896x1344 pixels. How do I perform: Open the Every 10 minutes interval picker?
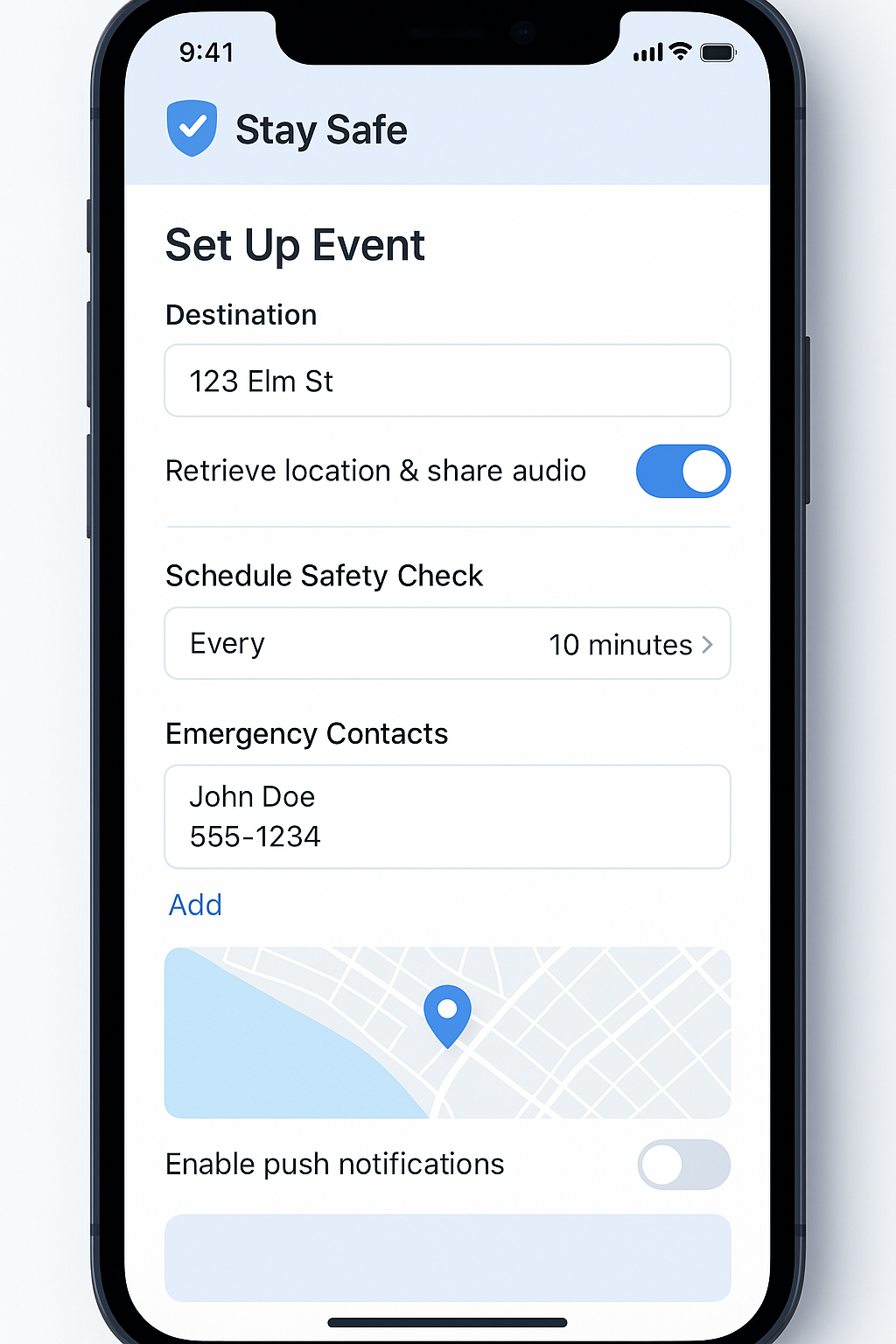pyautogui.click(x=447, y=644)
